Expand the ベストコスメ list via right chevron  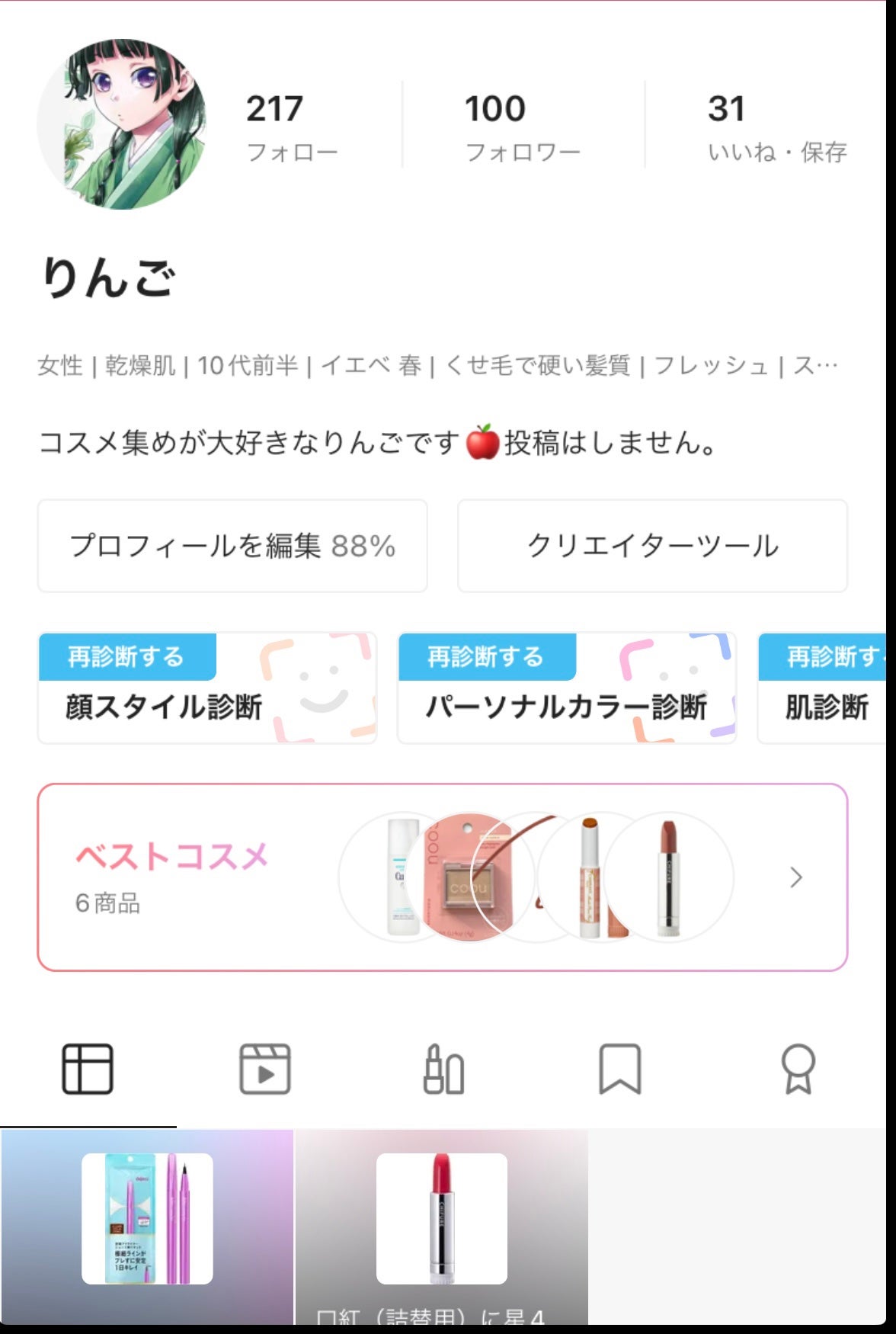point(795,877)
